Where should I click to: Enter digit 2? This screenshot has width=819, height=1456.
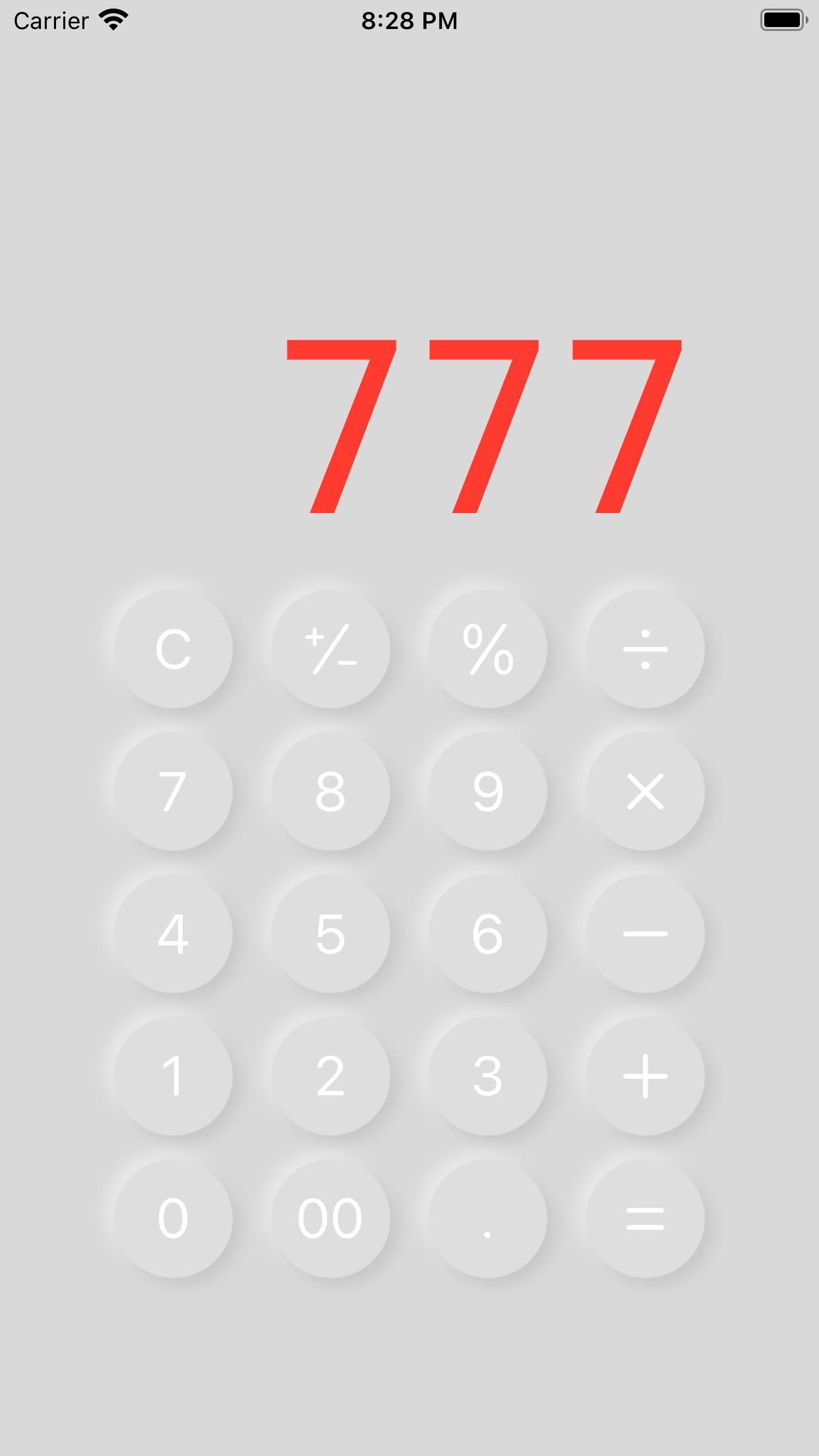tap(331, 1076)
